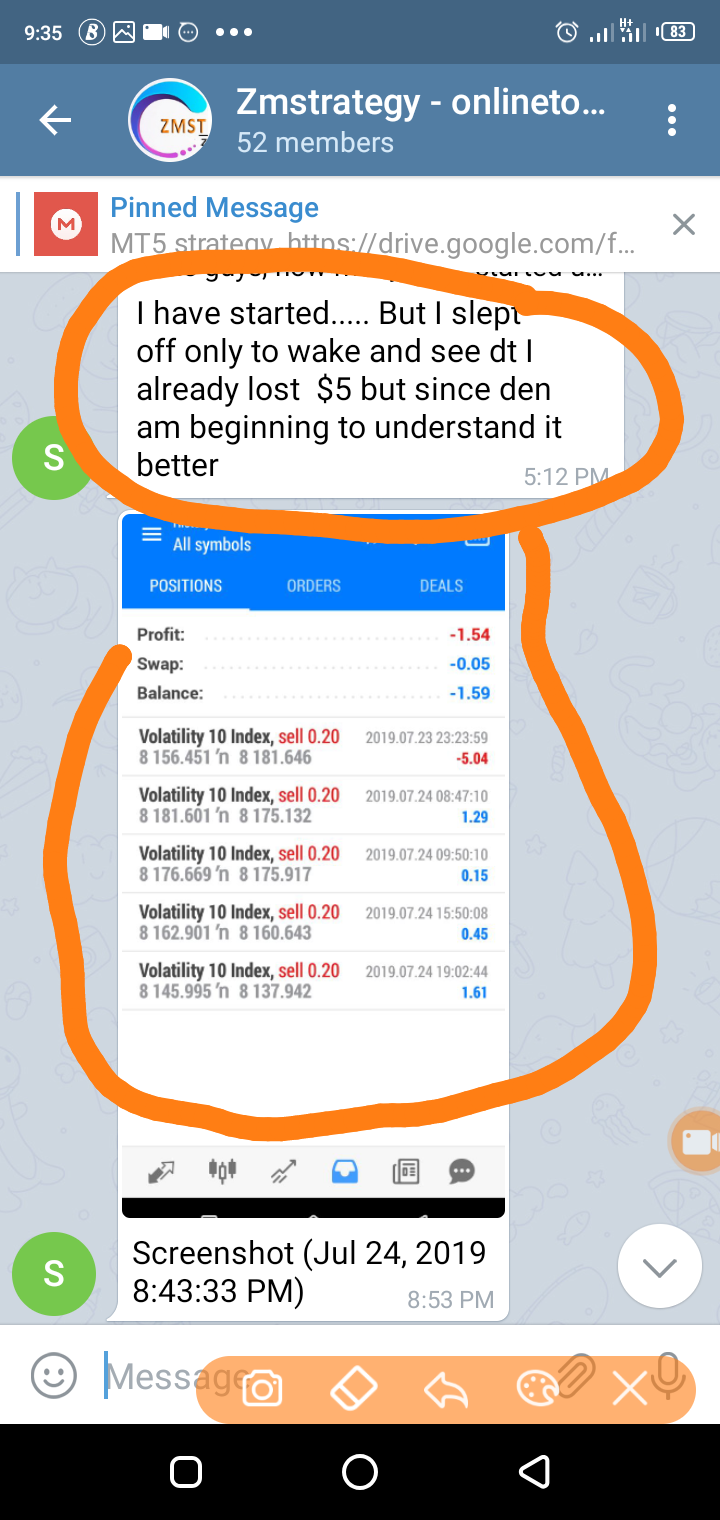
Task: Open the three-dot overflow menu
Action: click(672, 121)
